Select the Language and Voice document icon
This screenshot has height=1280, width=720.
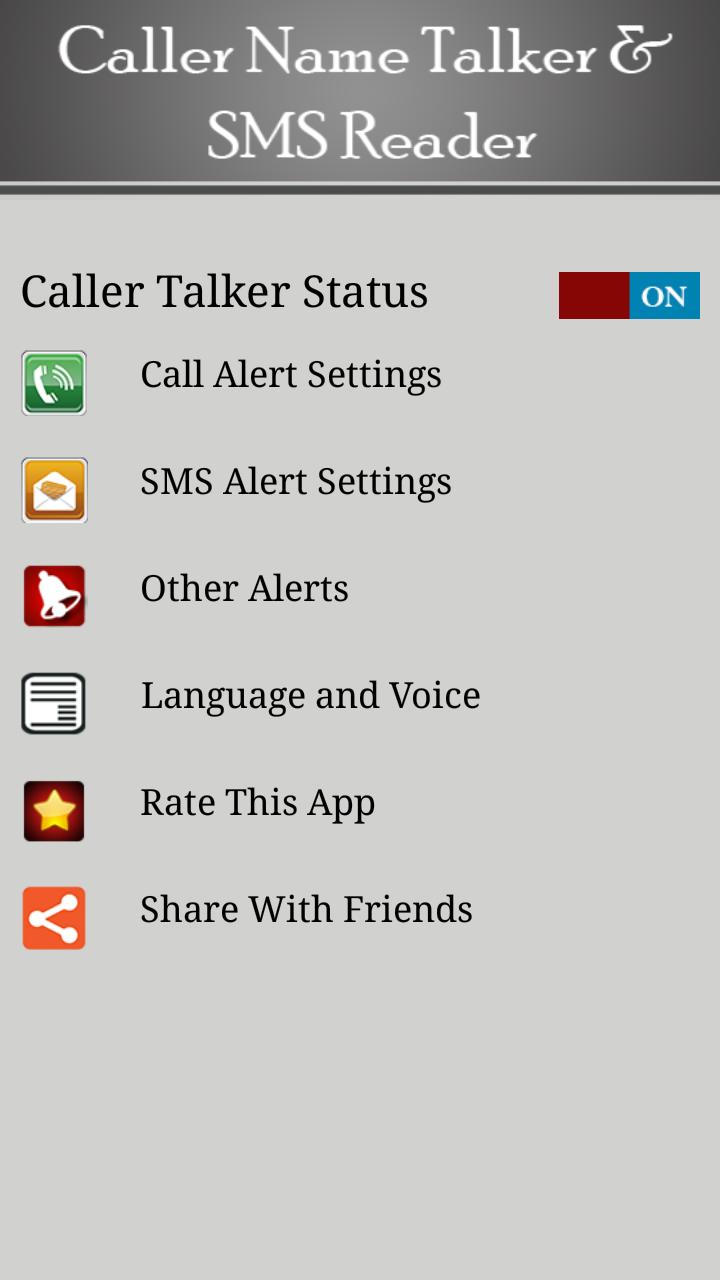click(53, 704)
